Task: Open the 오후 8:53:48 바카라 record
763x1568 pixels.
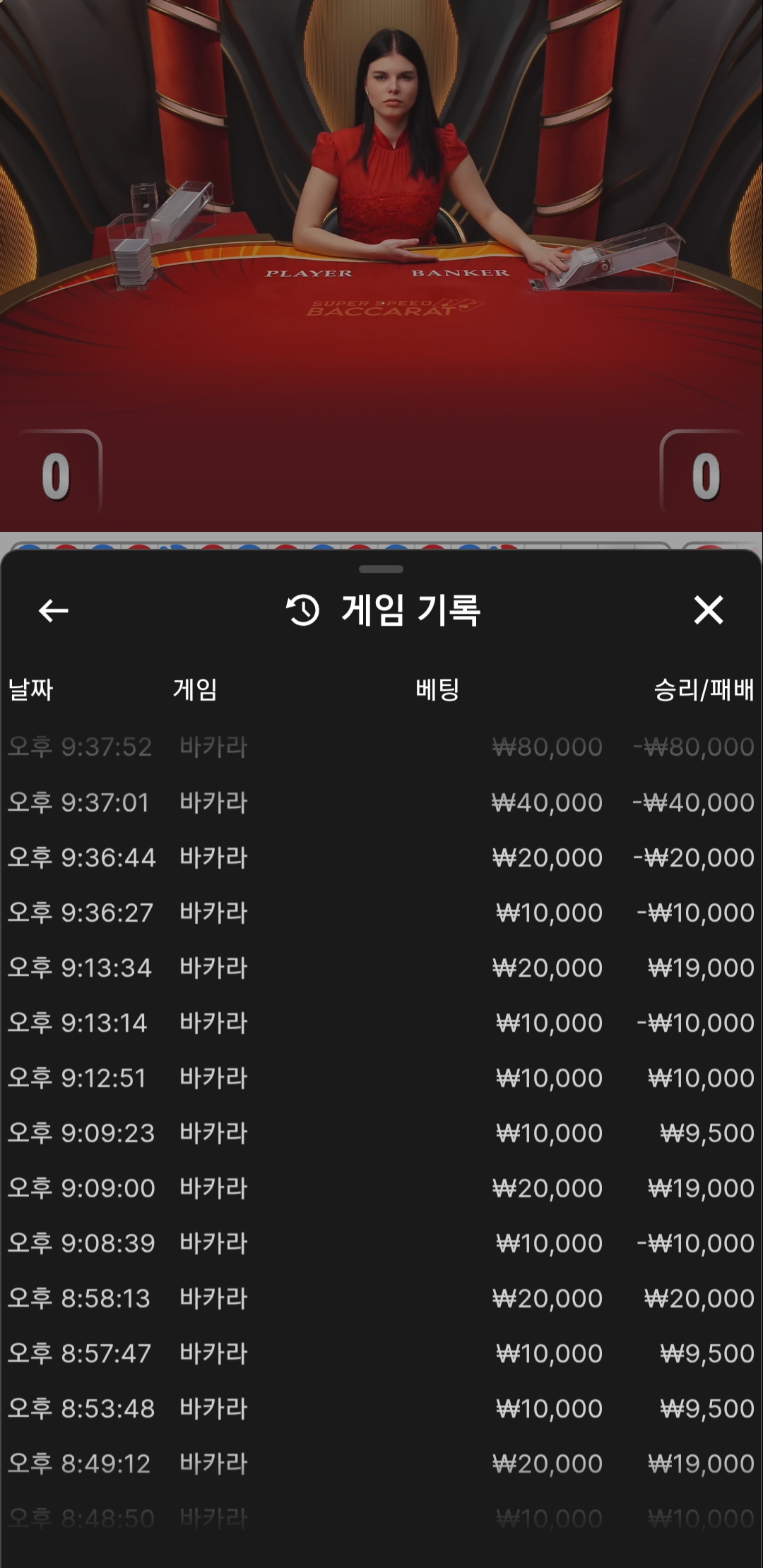Action: coord(381,1408)
